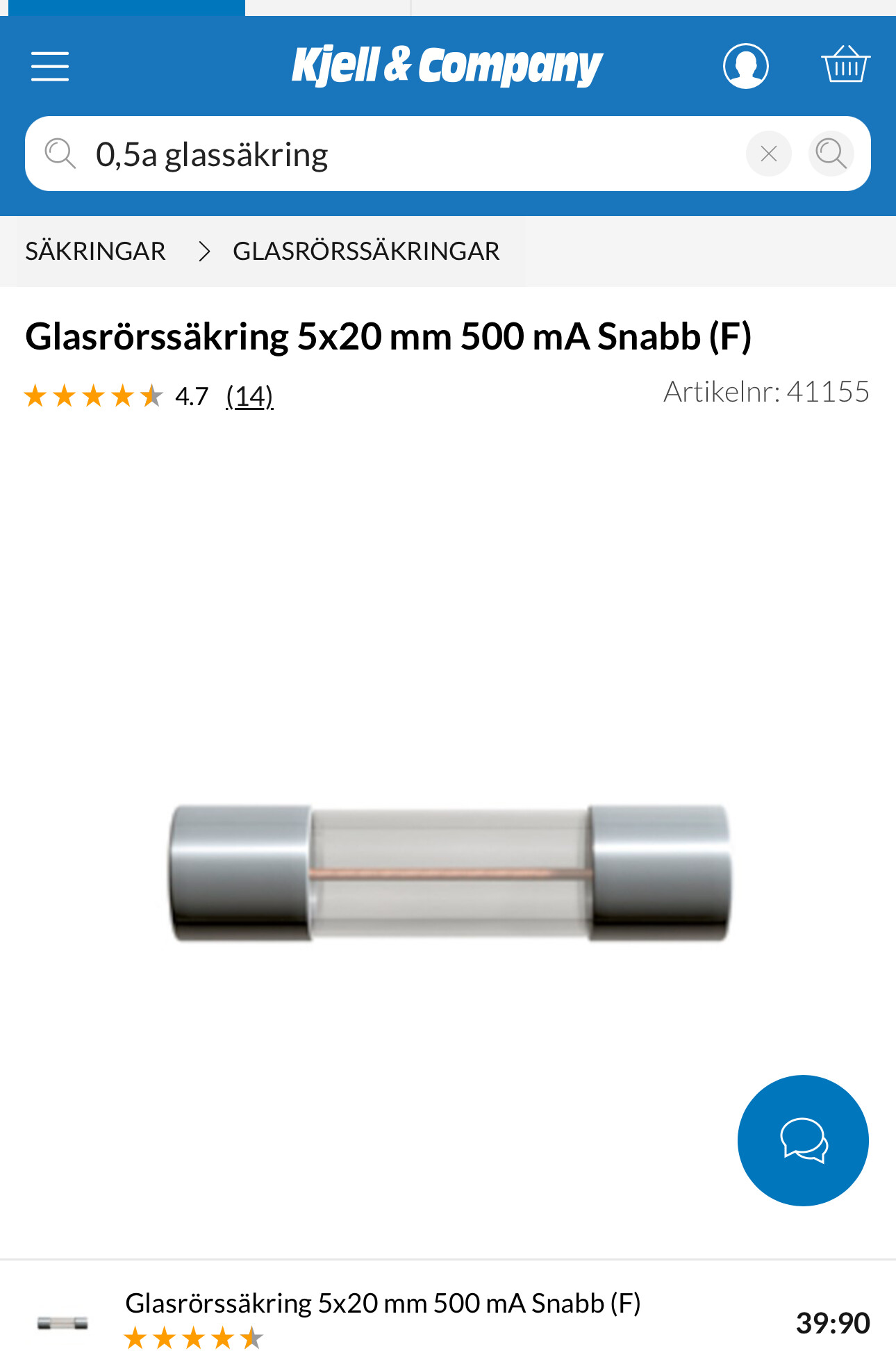The height and width of the screenshot is (1371, 896).
Task: Open the shopping basket
Action: pyautogui.click(x=845, y=65)
